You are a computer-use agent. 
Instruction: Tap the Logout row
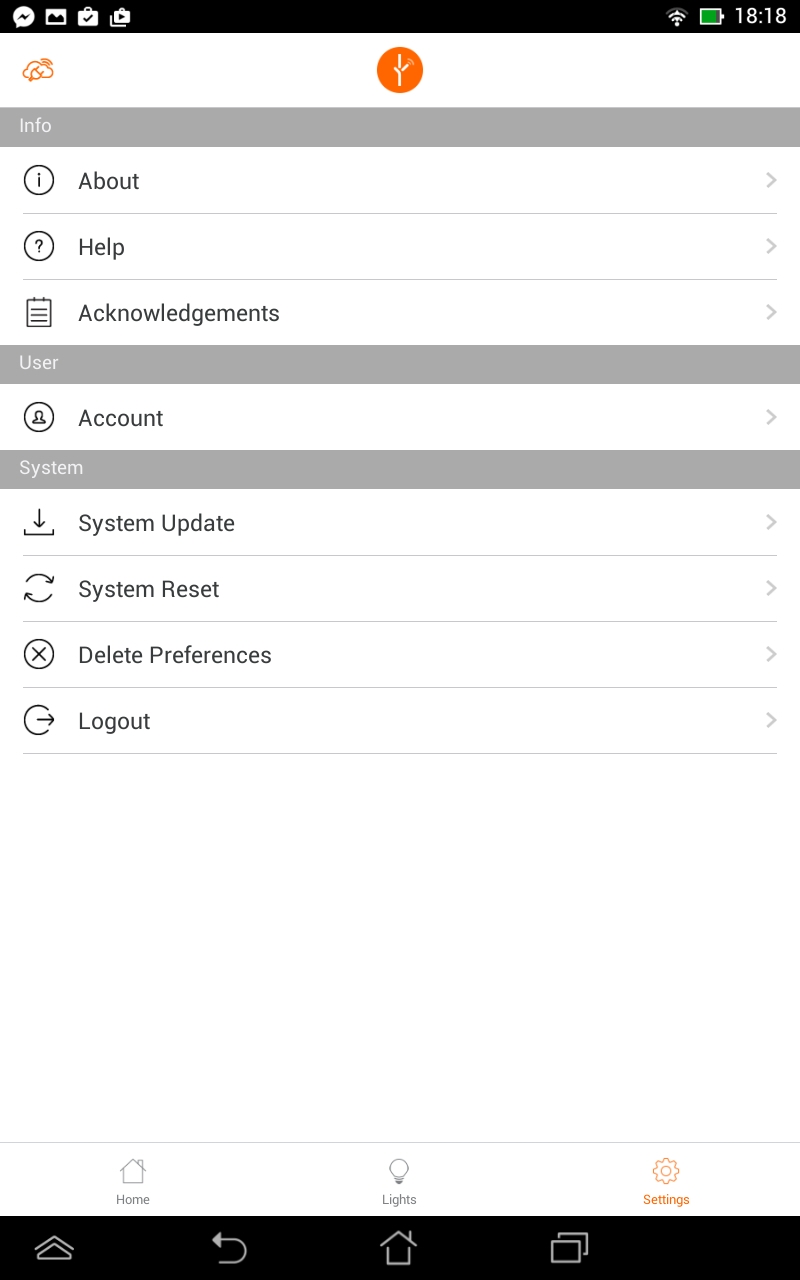(x=400, y=721)
